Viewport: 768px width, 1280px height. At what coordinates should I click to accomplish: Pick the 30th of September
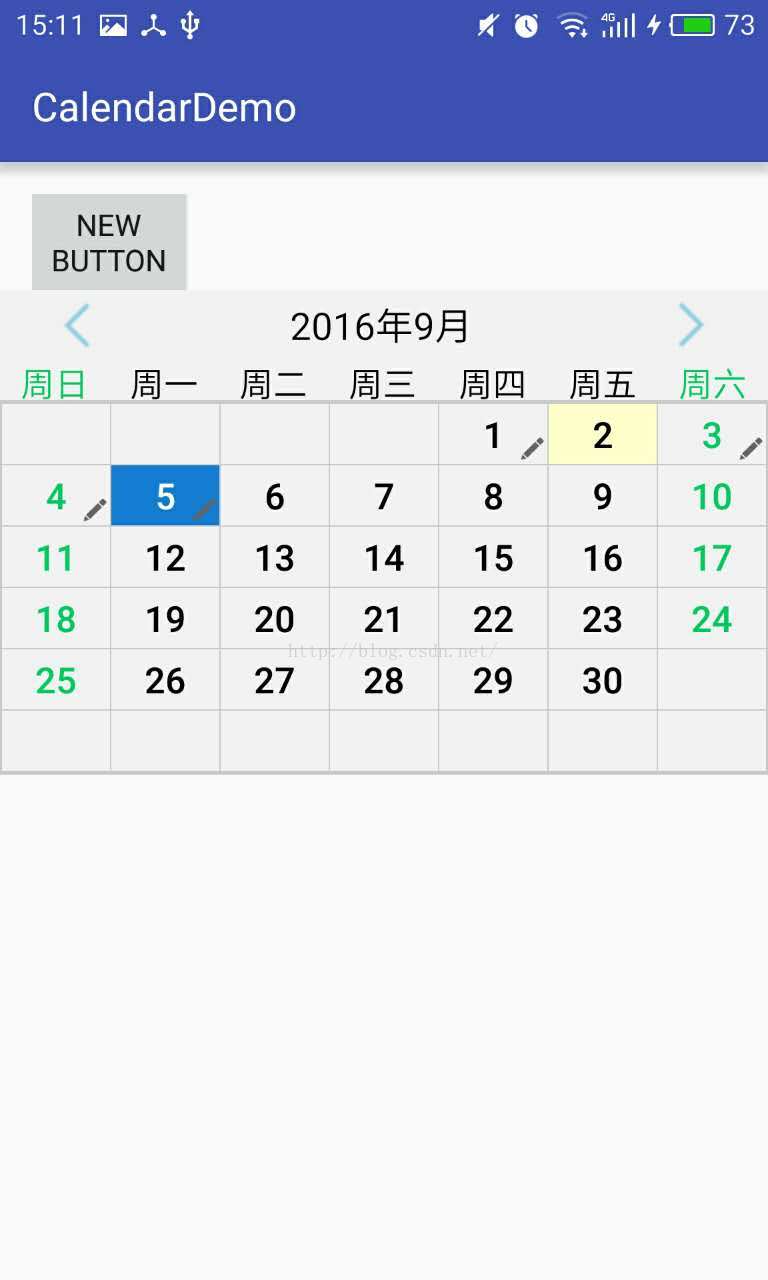click(x=602, y=680)
